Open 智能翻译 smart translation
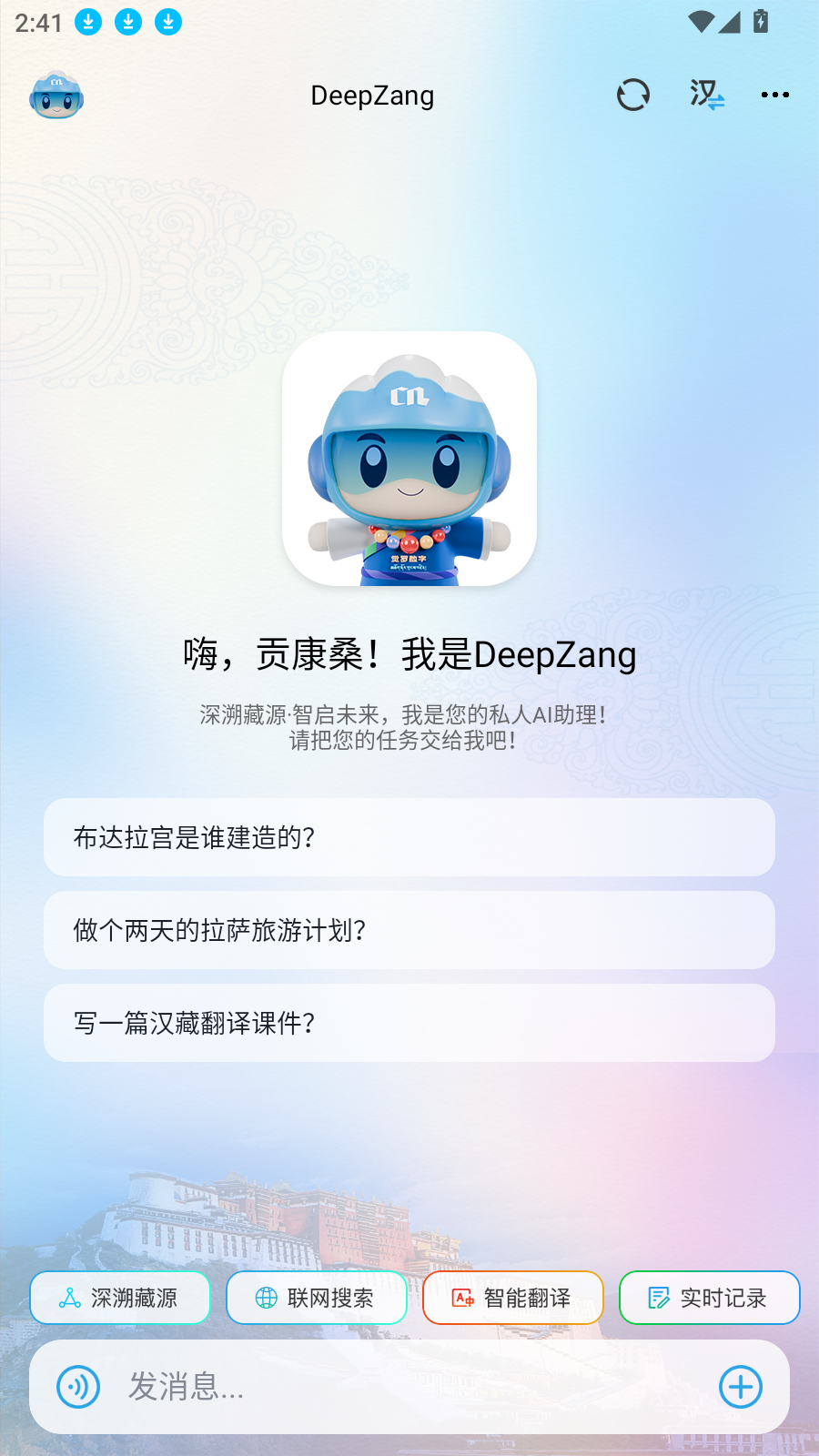Screen dimensions: 819x1456 click(513, 1298)
